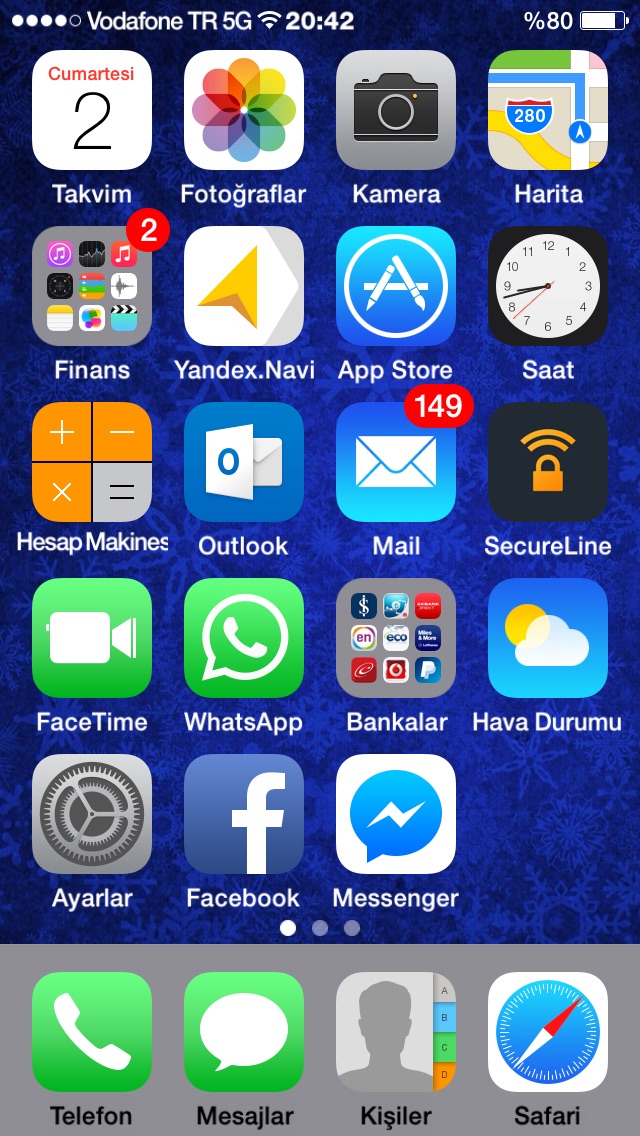Launch Messenger
The width and height of the screenshot is (640, 1136).
[396, 814]
